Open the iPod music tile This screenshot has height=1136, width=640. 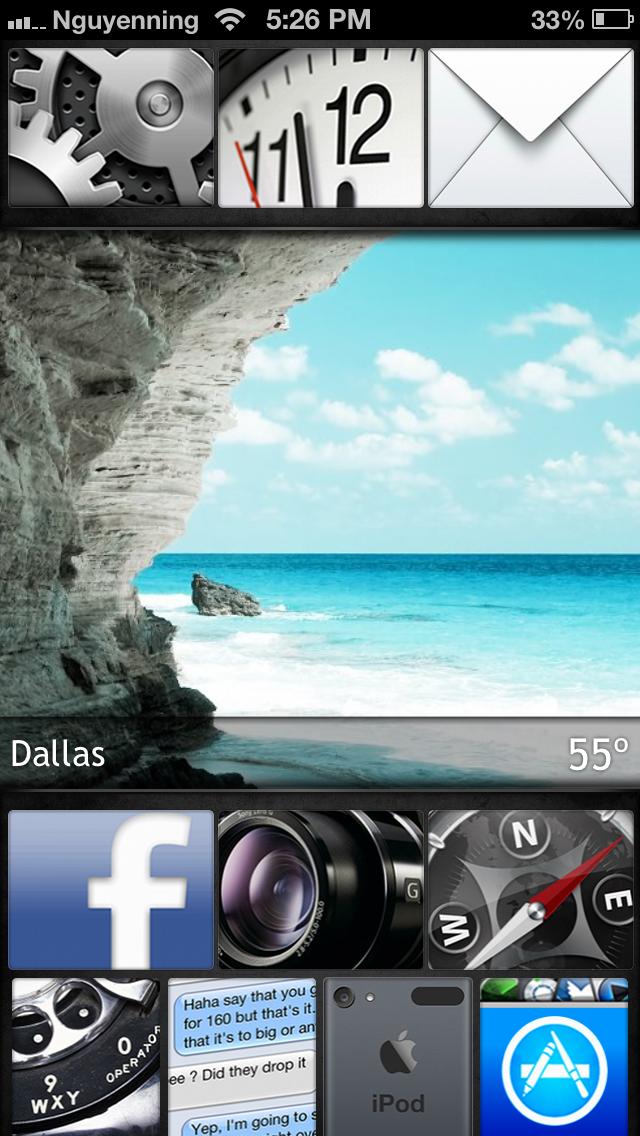pyautogui.click(x=398, y=1056)
